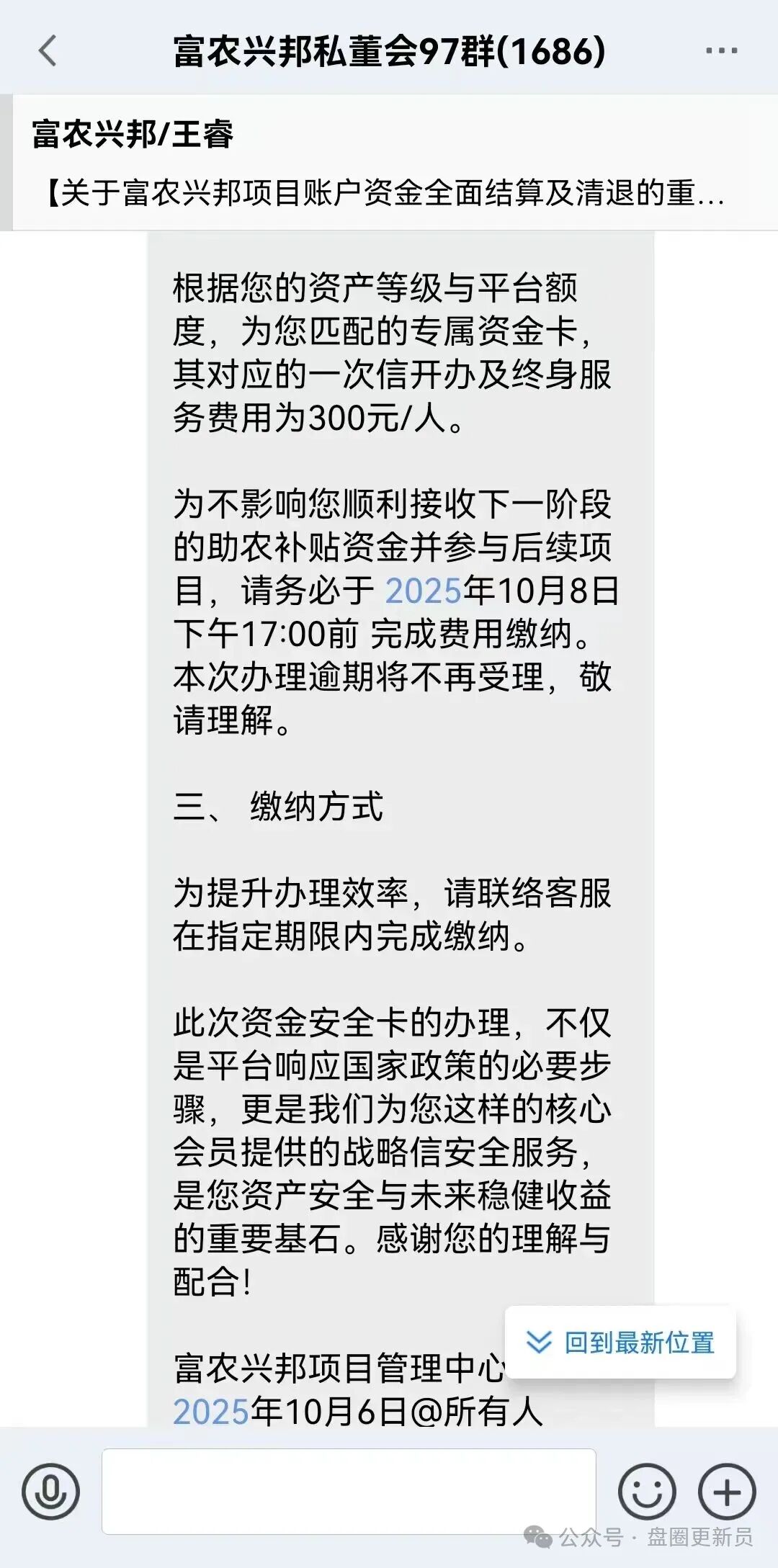Open the group chat overflow menu
This screenshot has width=778, height=1568.
coord(721,51)
